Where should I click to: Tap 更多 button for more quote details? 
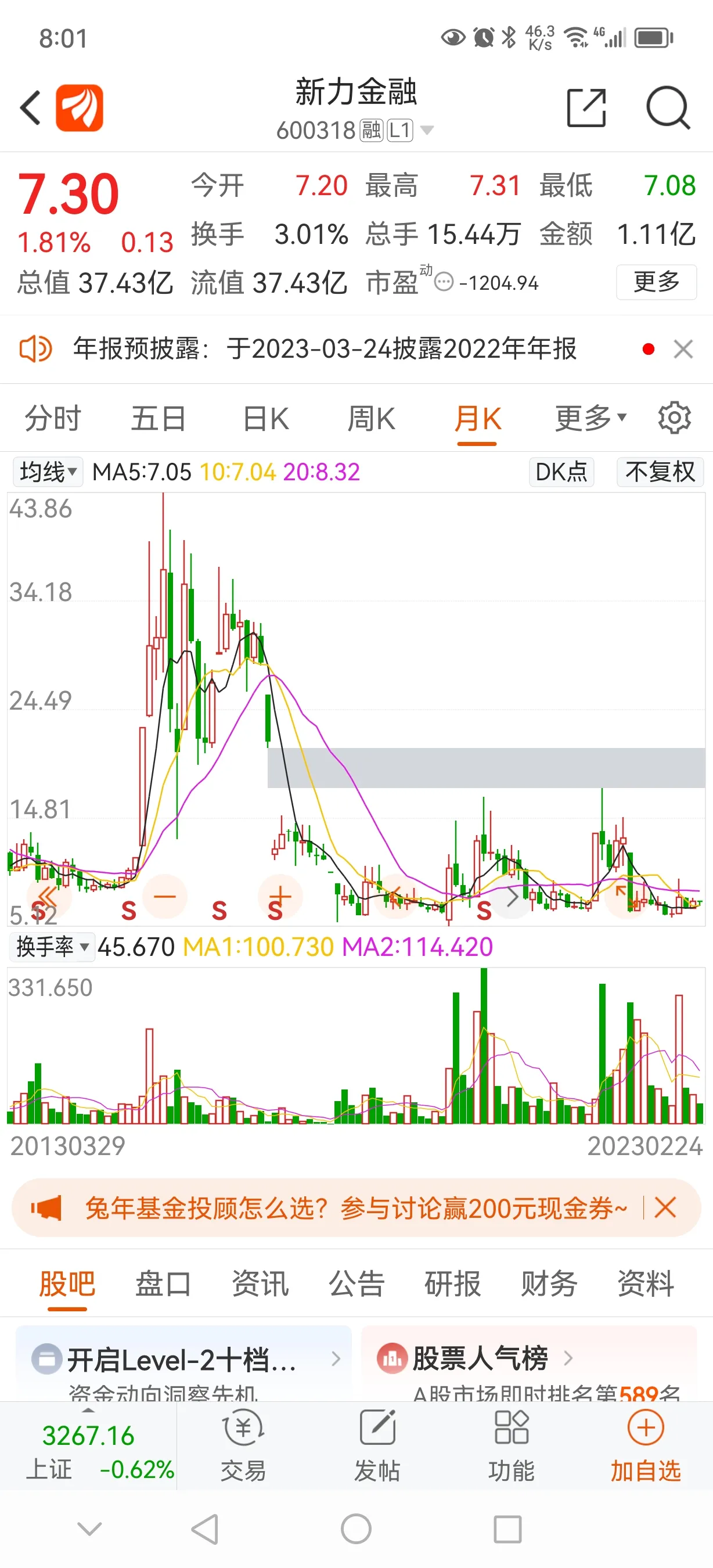656,282
